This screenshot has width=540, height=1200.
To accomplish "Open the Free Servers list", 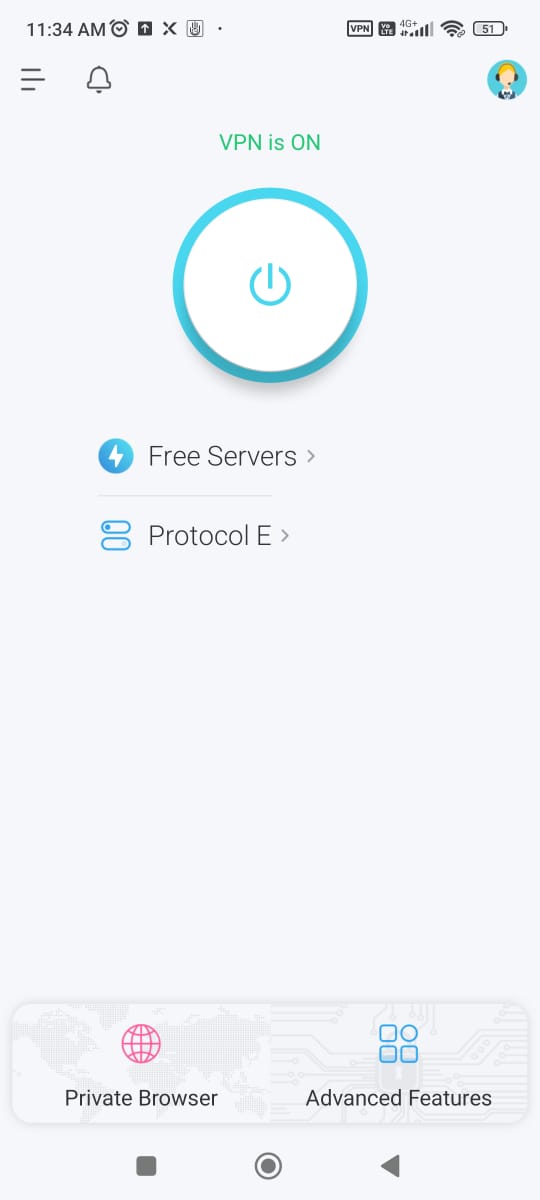I will pyautogui.click(x=207, y=457).
